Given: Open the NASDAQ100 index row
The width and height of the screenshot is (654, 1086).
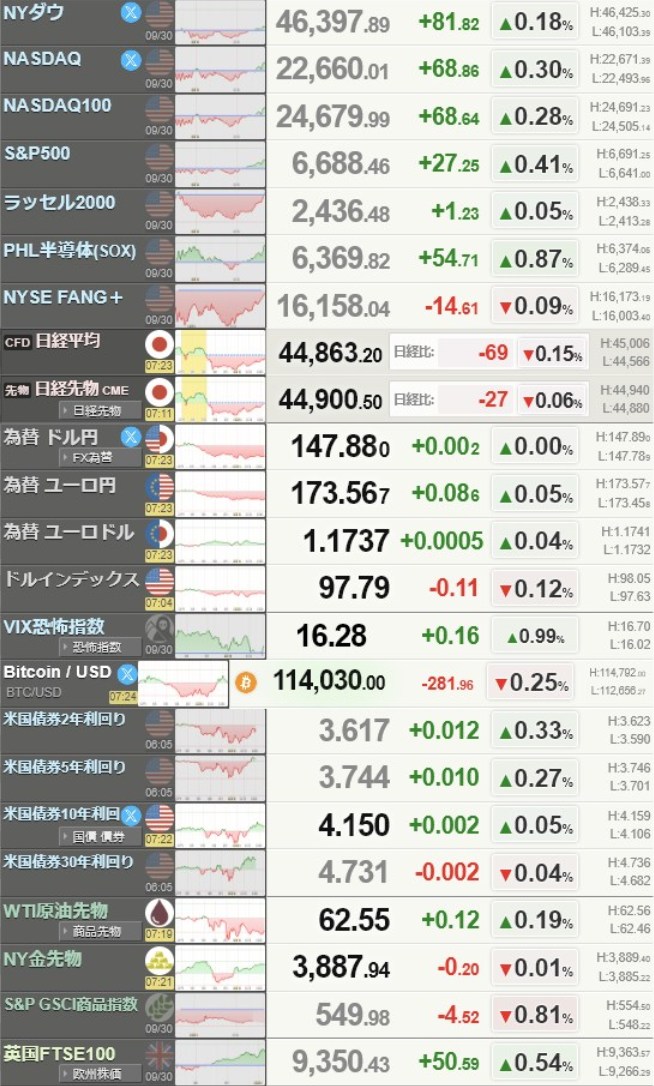Looking at the screenshot, I should tap(57, 106).
